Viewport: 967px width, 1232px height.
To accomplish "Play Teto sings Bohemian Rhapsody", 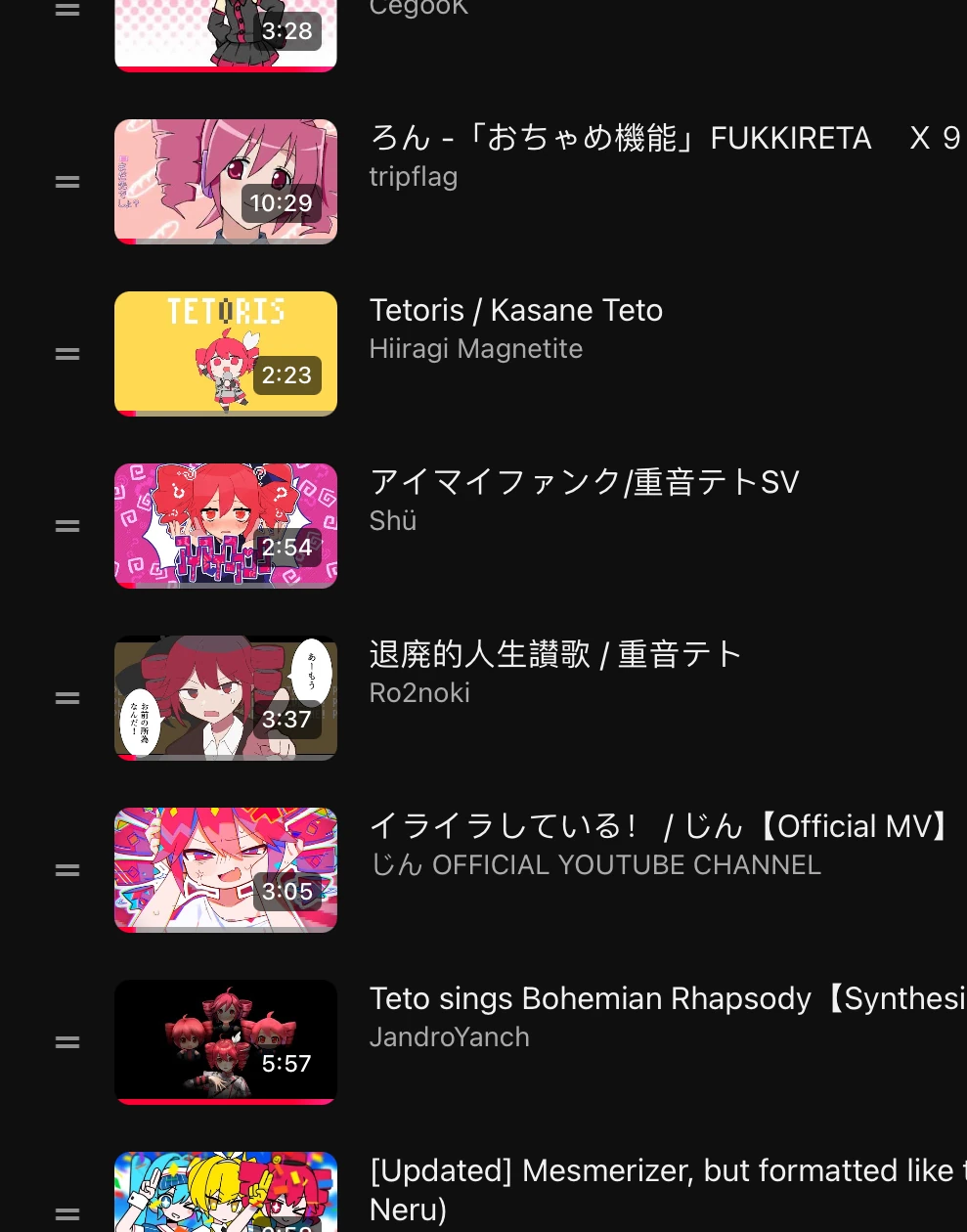I will point(226,1042).
